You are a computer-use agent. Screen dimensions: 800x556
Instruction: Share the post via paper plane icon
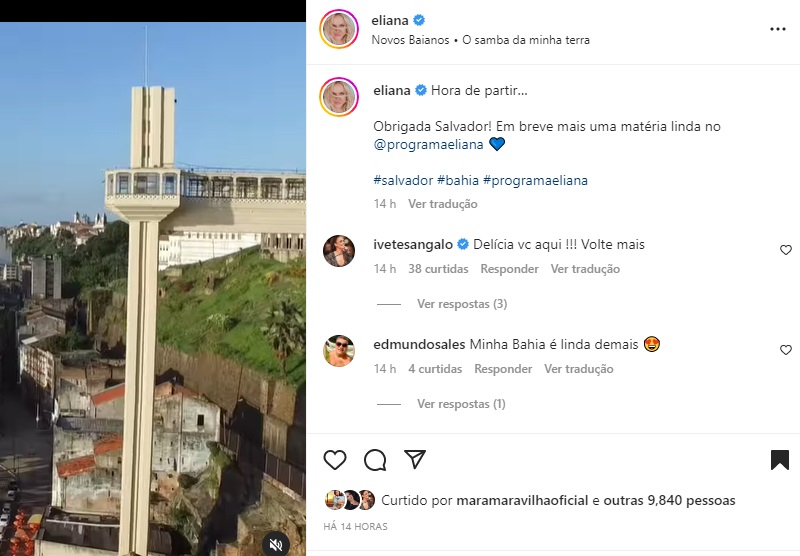coord(415,459)
